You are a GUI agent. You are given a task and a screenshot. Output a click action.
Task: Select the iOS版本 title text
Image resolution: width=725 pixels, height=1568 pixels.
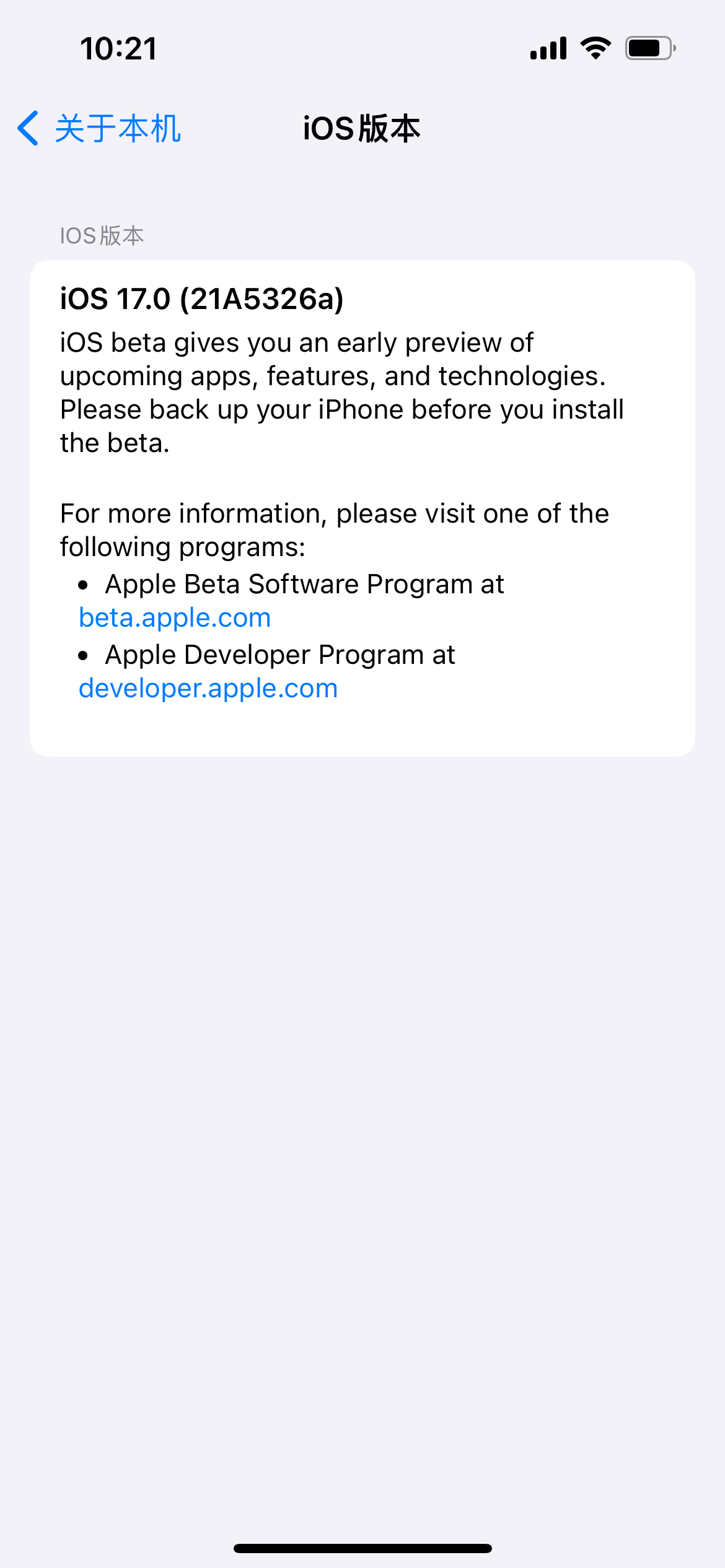tap(361, 129)
